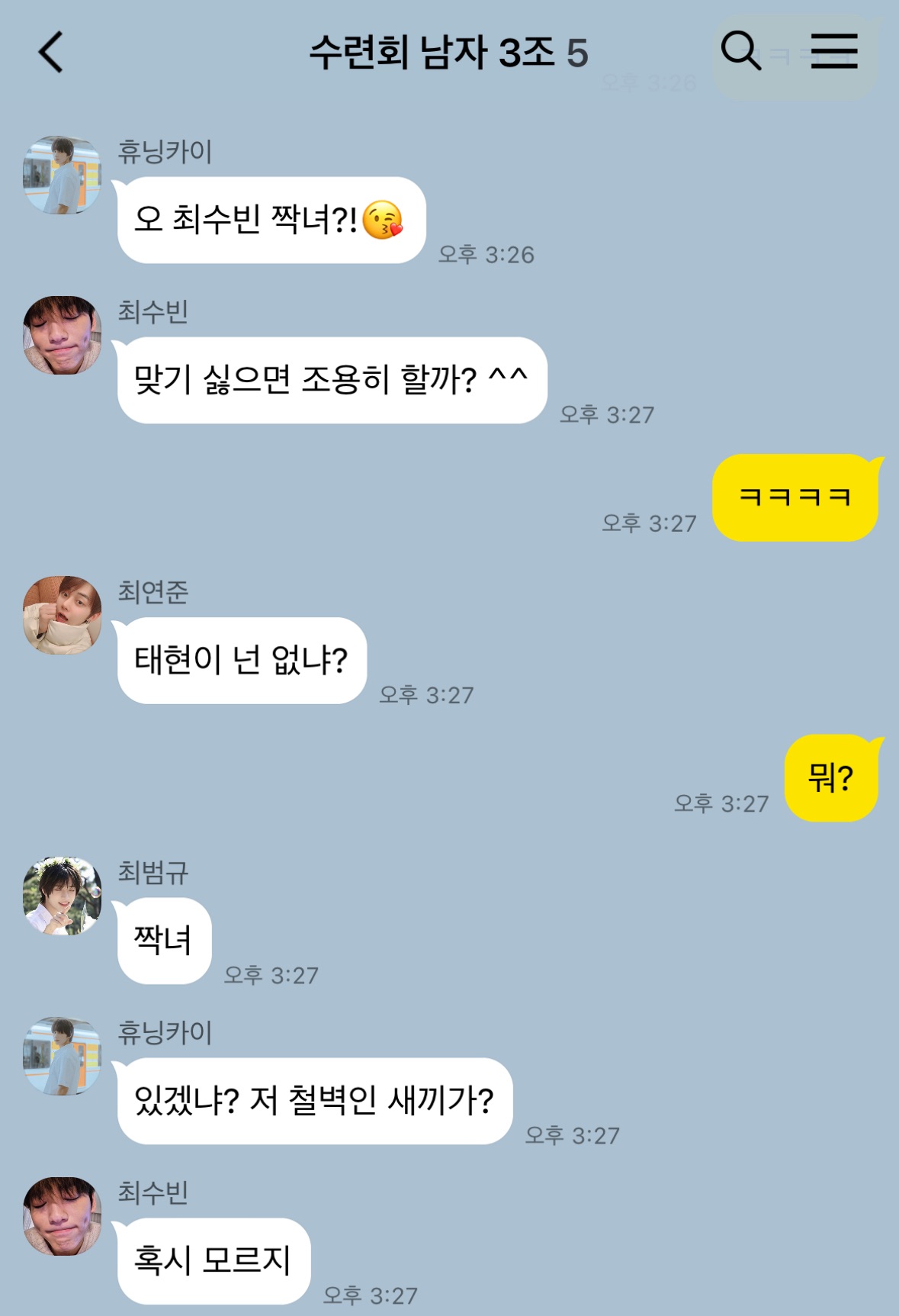Open 최수빈's avatar beside '혹시 모르지' message
The width and height of the screenshot is (899, 1316).
point(62,1216)
